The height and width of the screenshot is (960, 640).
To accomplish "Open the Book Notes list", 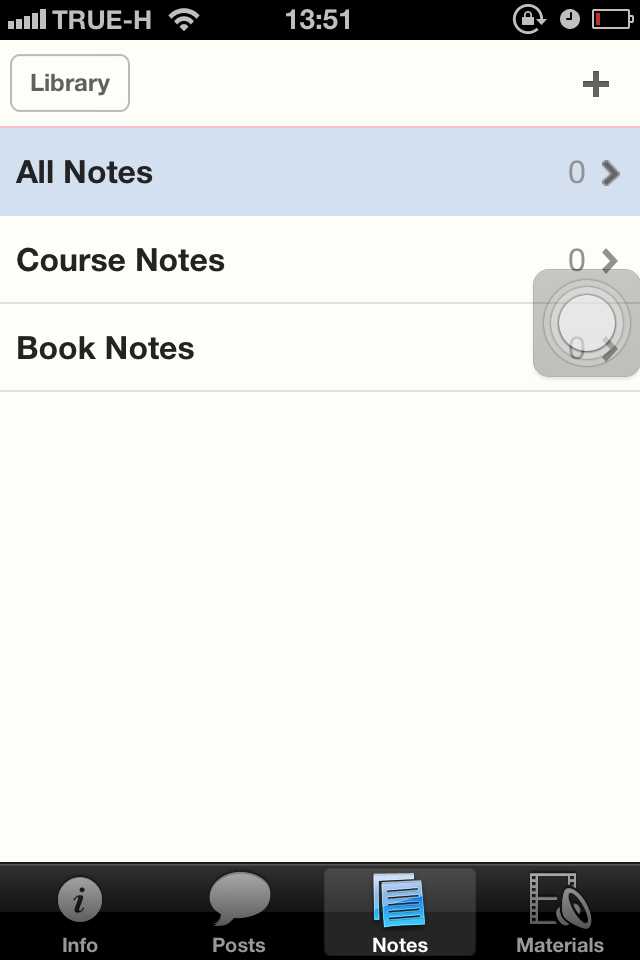I will pos(260,348).
